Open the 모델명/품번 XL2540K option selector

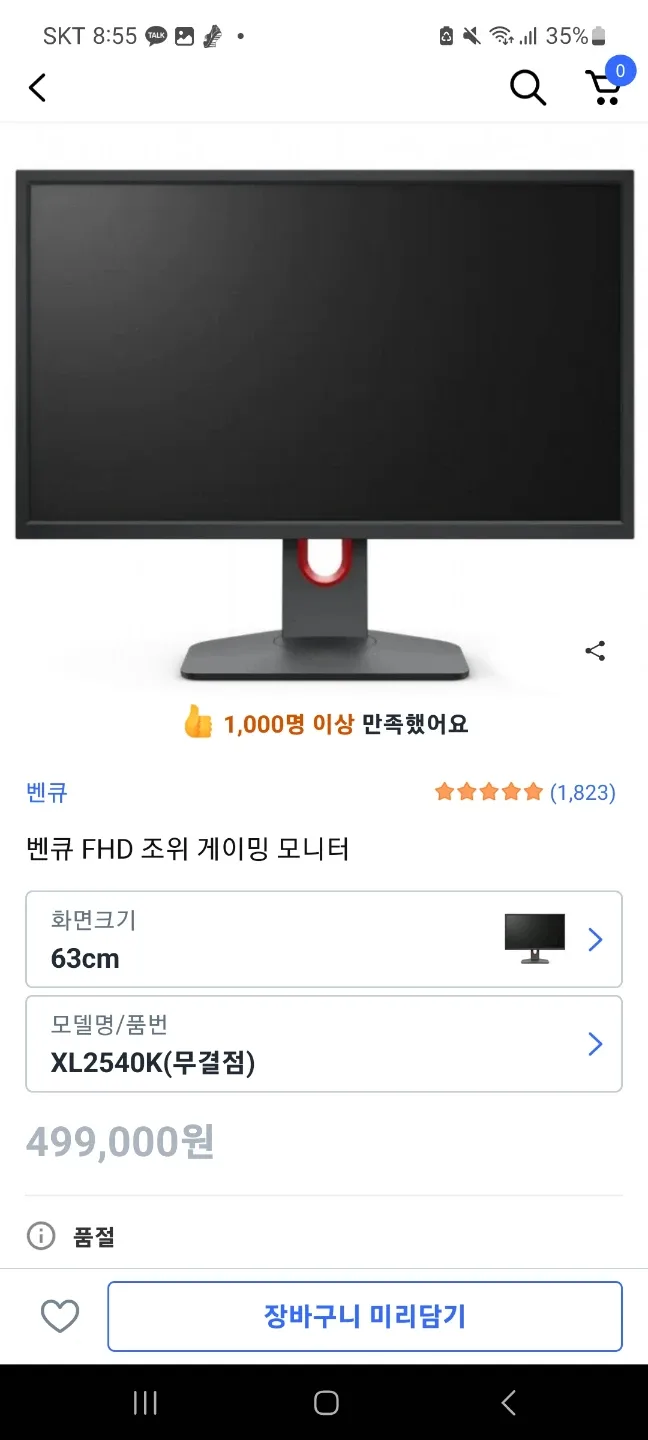tap(324, 1043)
